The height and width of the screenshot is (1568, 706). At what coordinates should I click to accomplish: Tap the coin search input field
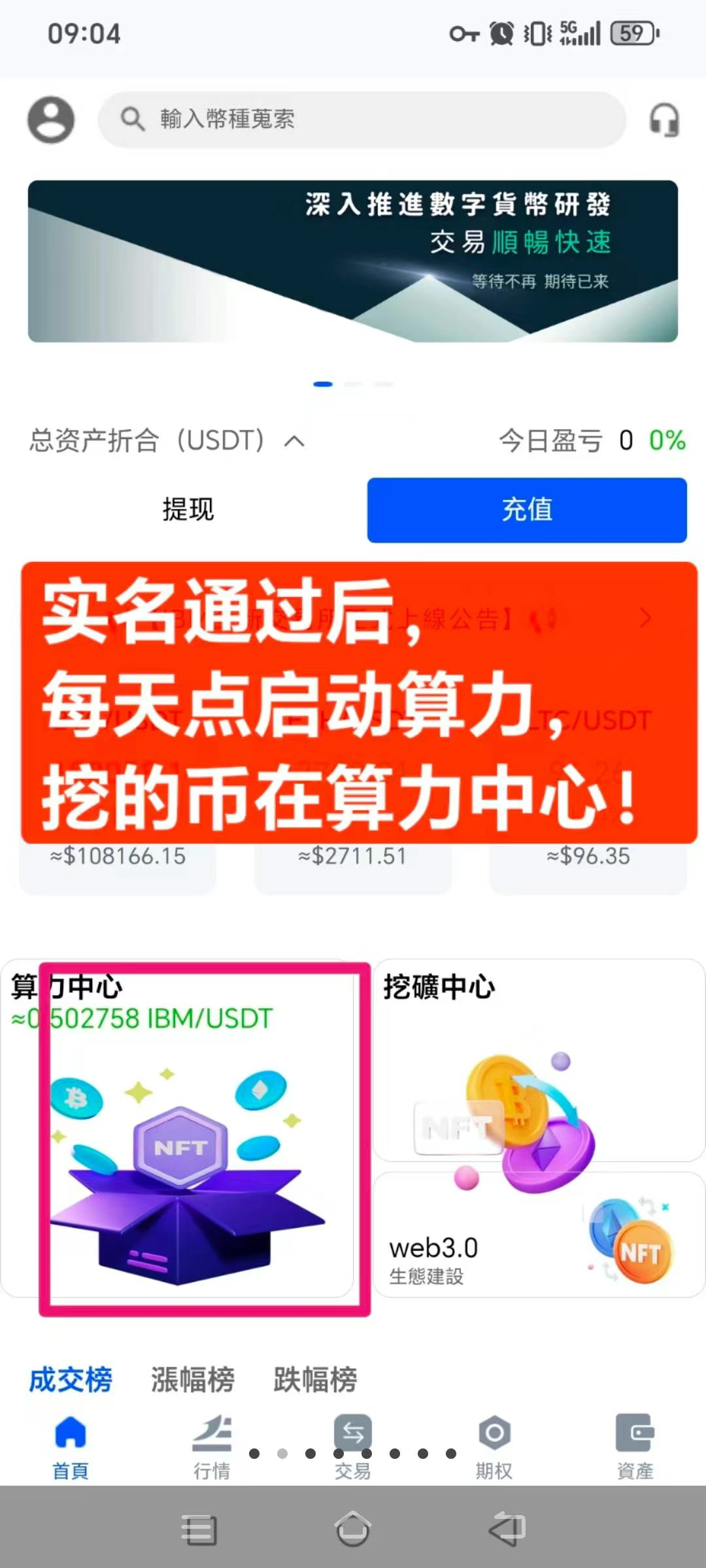tap(361, 120)
